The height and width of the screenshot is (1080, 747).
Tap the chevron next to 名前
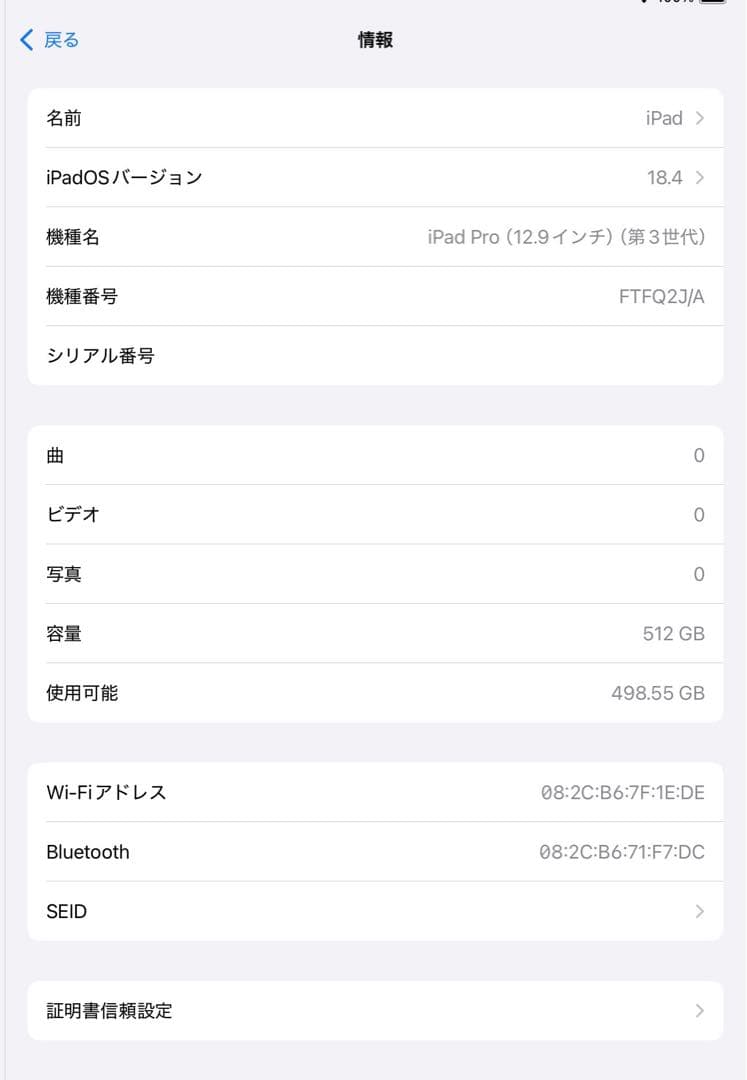click(x=700, y=118)
